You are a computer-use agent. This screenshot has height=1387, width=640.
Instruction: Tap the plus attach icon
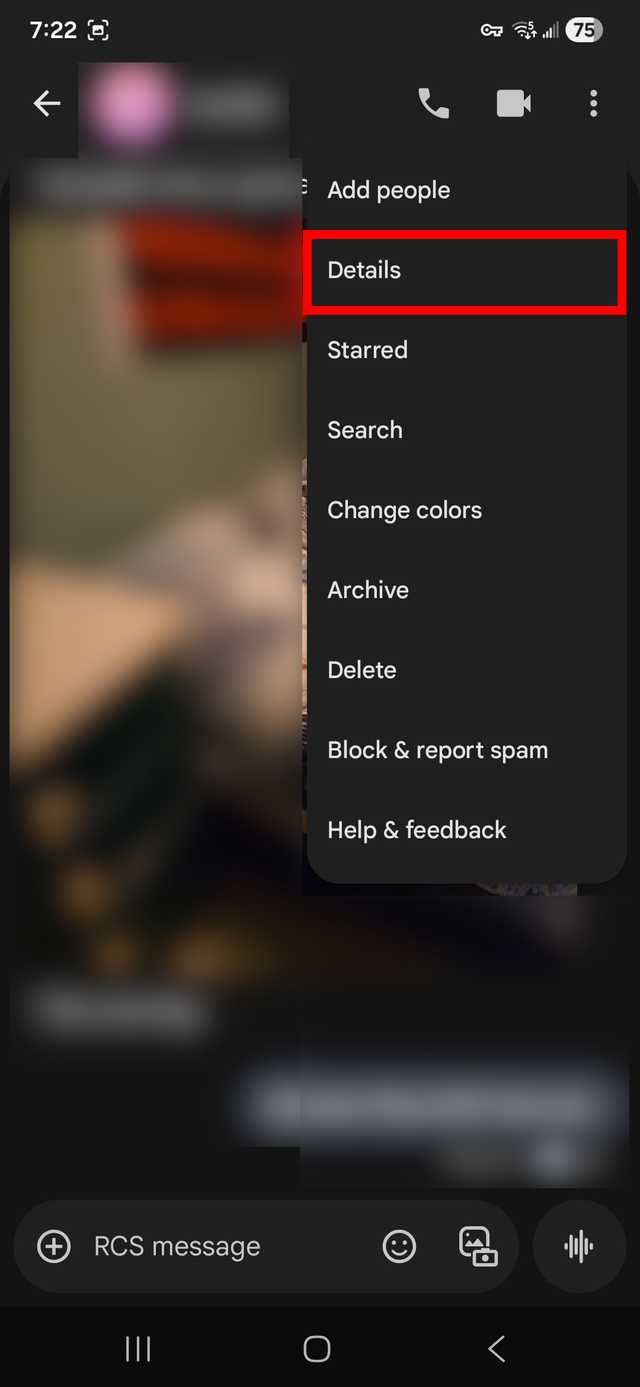tap(54, 1246)
